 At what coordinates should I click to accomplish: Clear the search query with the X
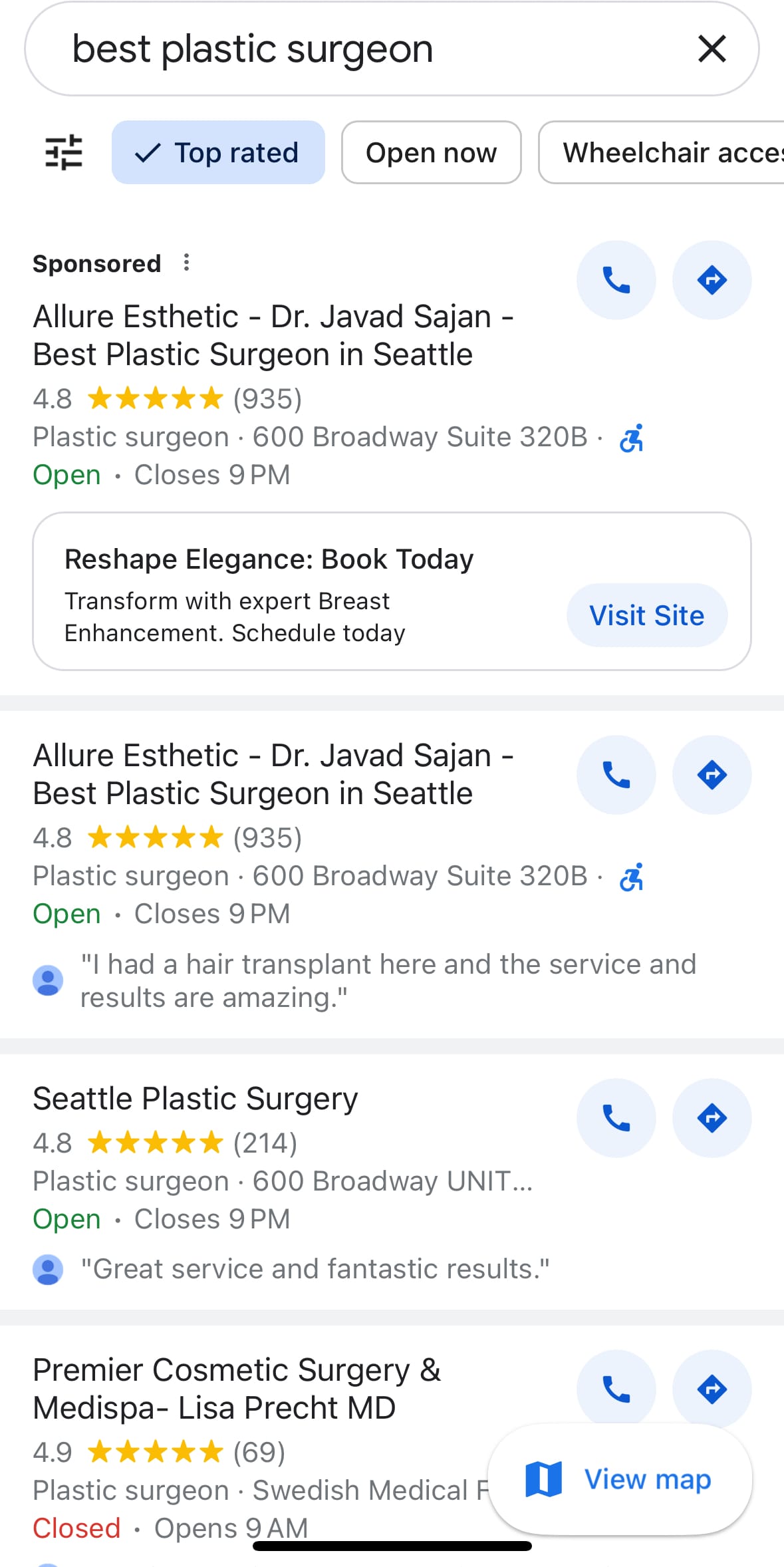pyautogui.click(x=712, y=49)
